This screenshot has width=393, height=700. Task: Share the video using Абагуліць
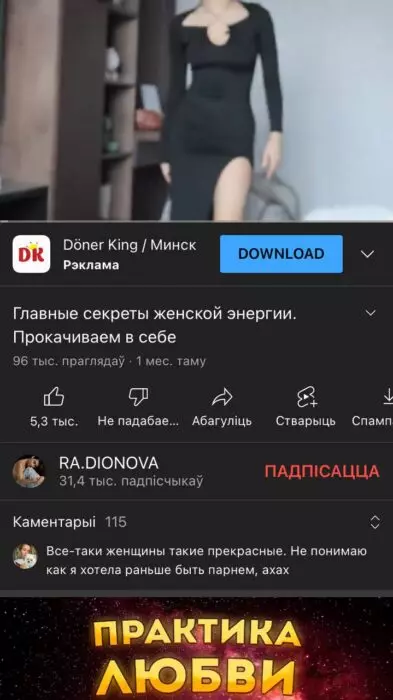coord(222,406)
